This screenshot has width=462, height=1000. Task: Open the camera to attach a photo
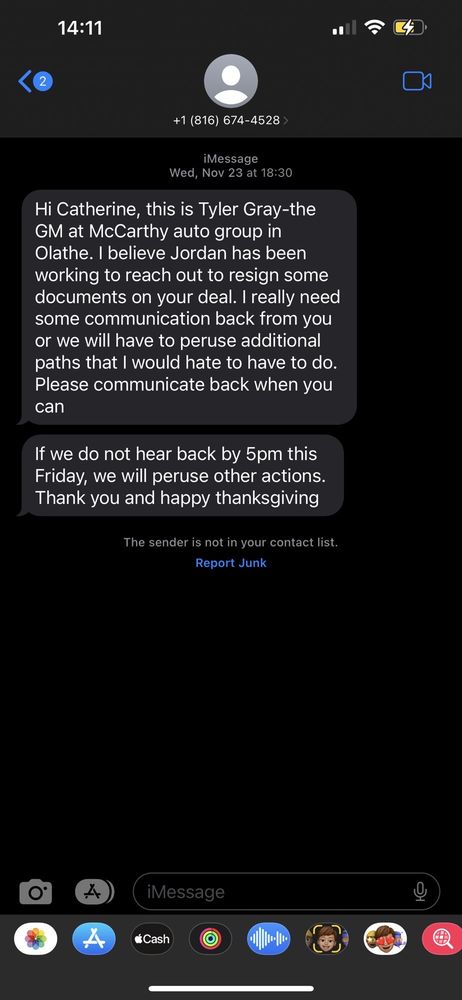pyautogui.click(x=36, y=891)
